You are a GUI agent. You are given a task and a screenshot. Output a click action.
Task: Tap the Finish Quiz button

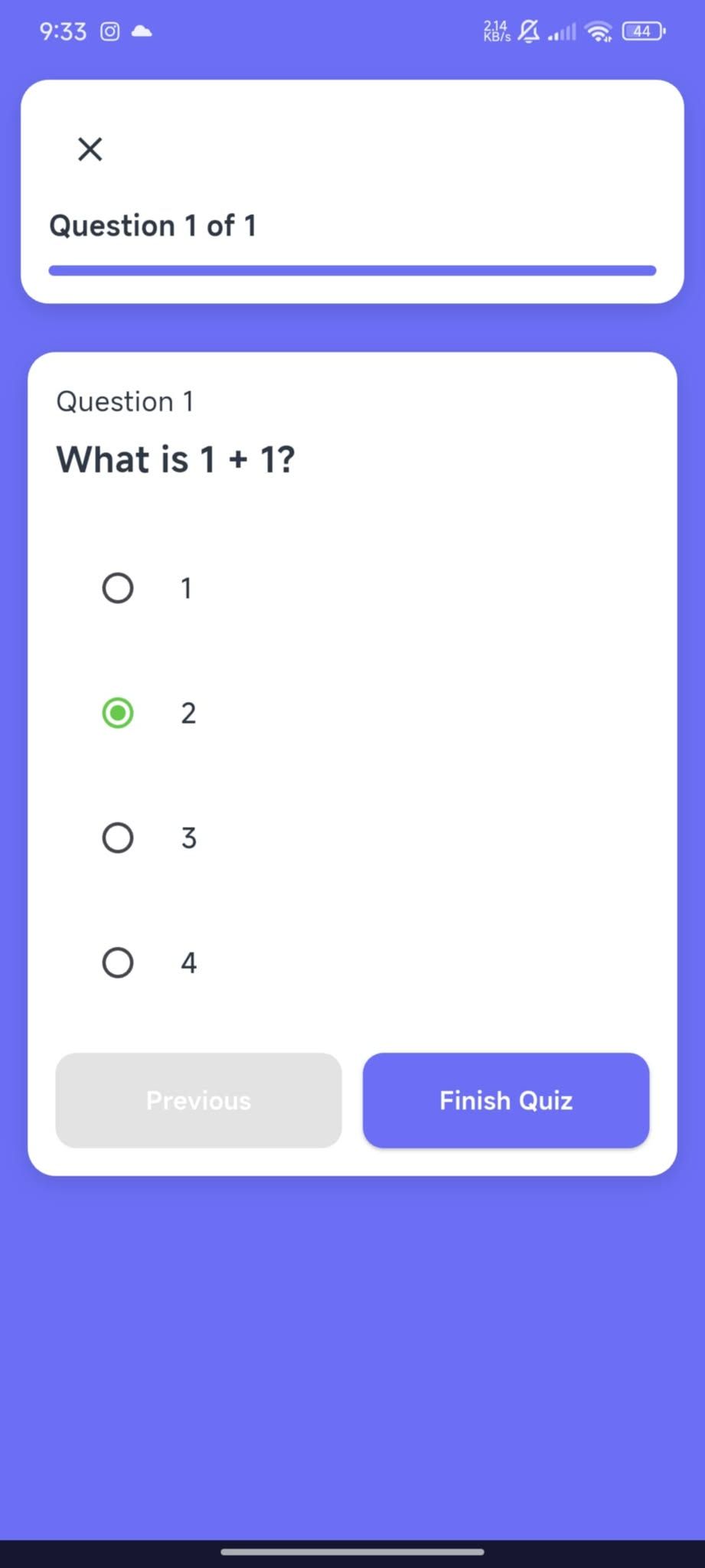(x=505, y=1100)
